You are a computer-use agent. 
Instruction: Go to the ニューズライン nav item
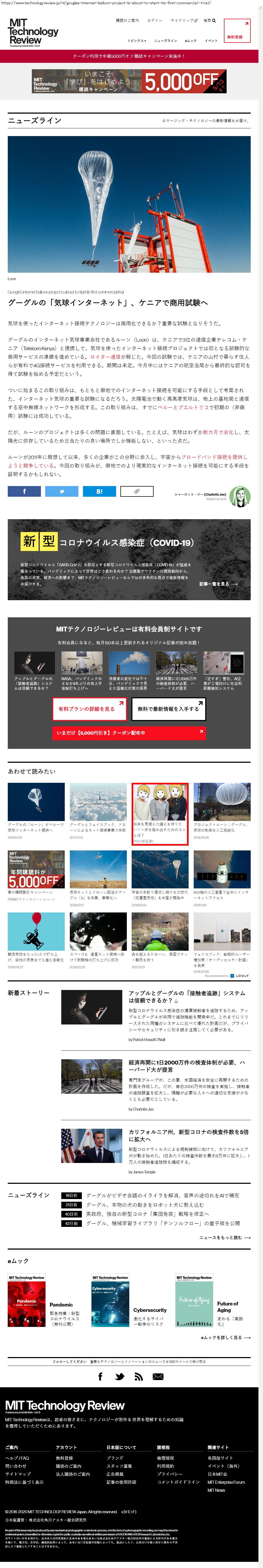(x=165, y=41)
